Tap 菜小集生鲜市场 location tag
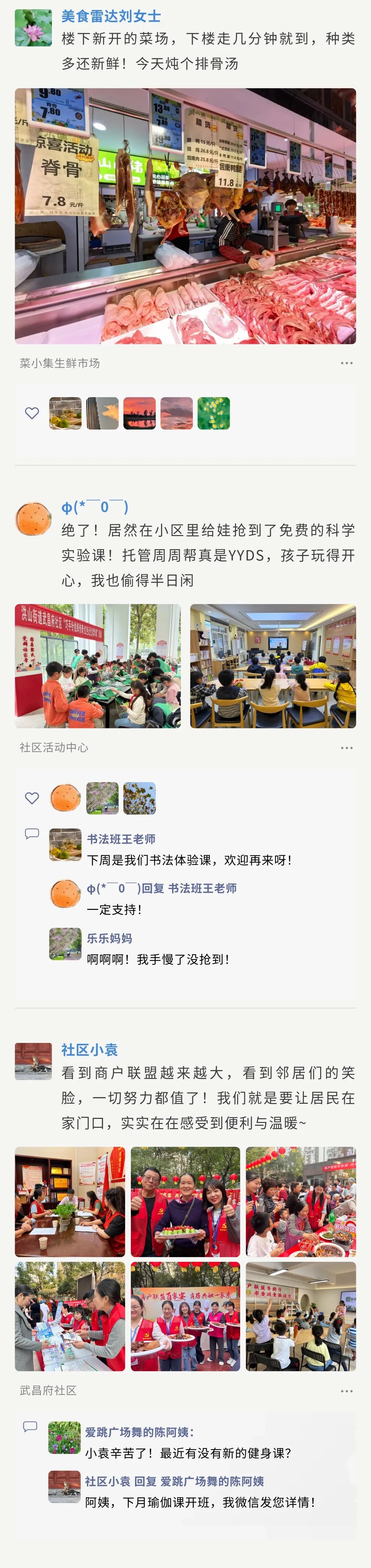Image resolution: width=371 pixels, height=1568 pixels. pyautogui.click(x=60, y=363)
